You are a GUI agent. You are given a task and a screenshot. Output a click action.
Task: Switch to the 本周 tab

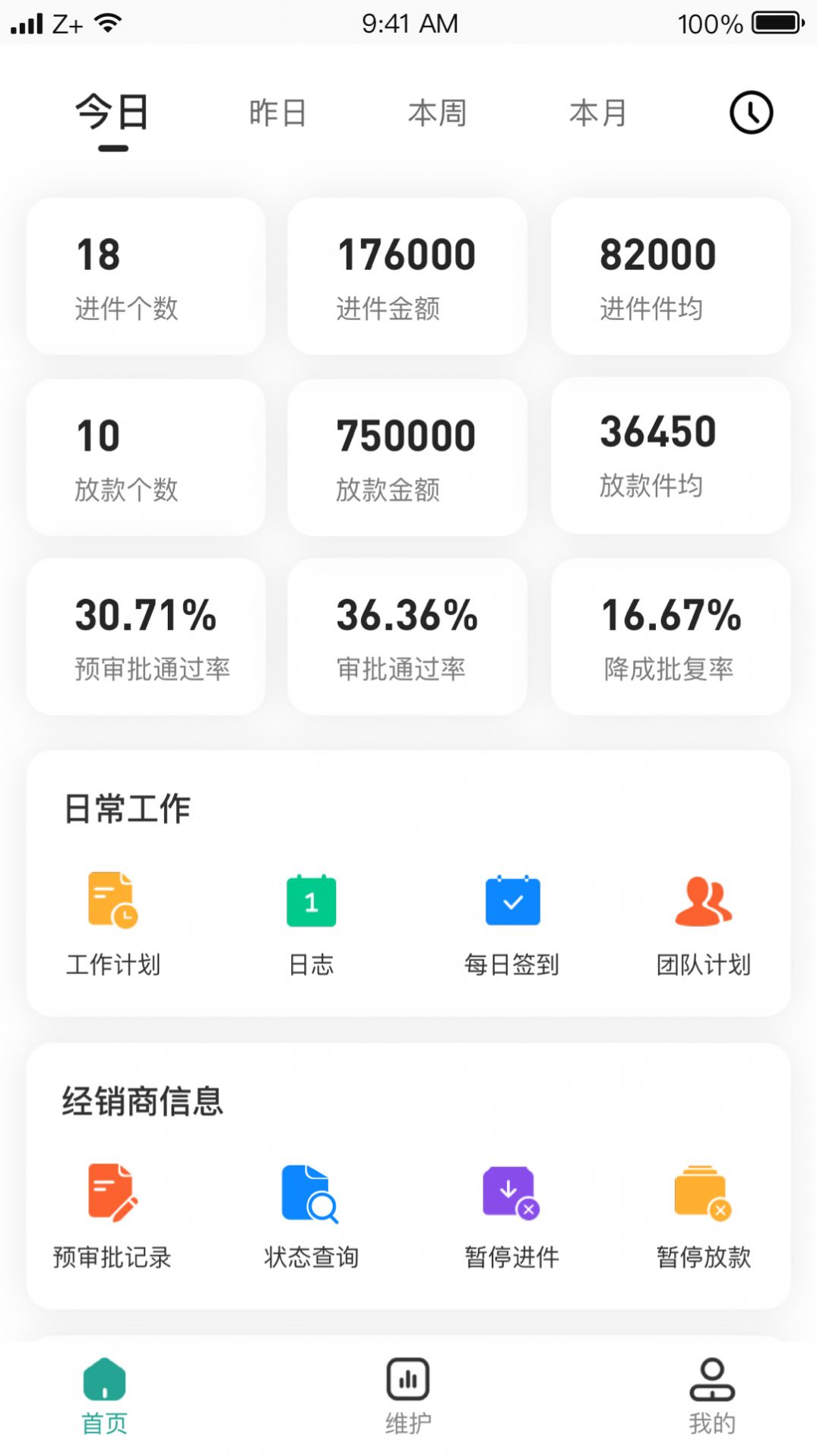point(437,113)
